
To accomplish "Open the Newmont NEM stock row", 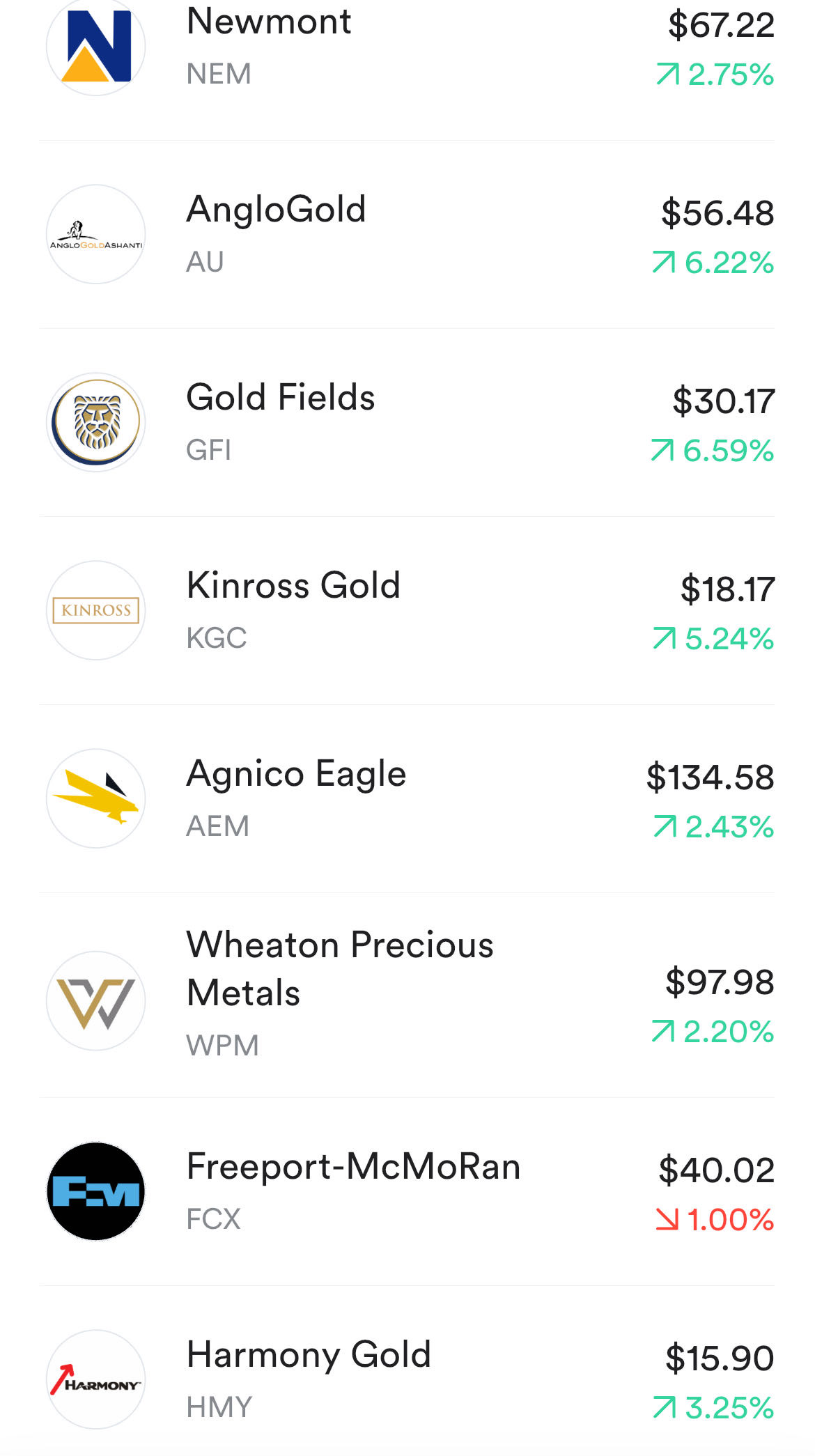I will coord(407,47).
